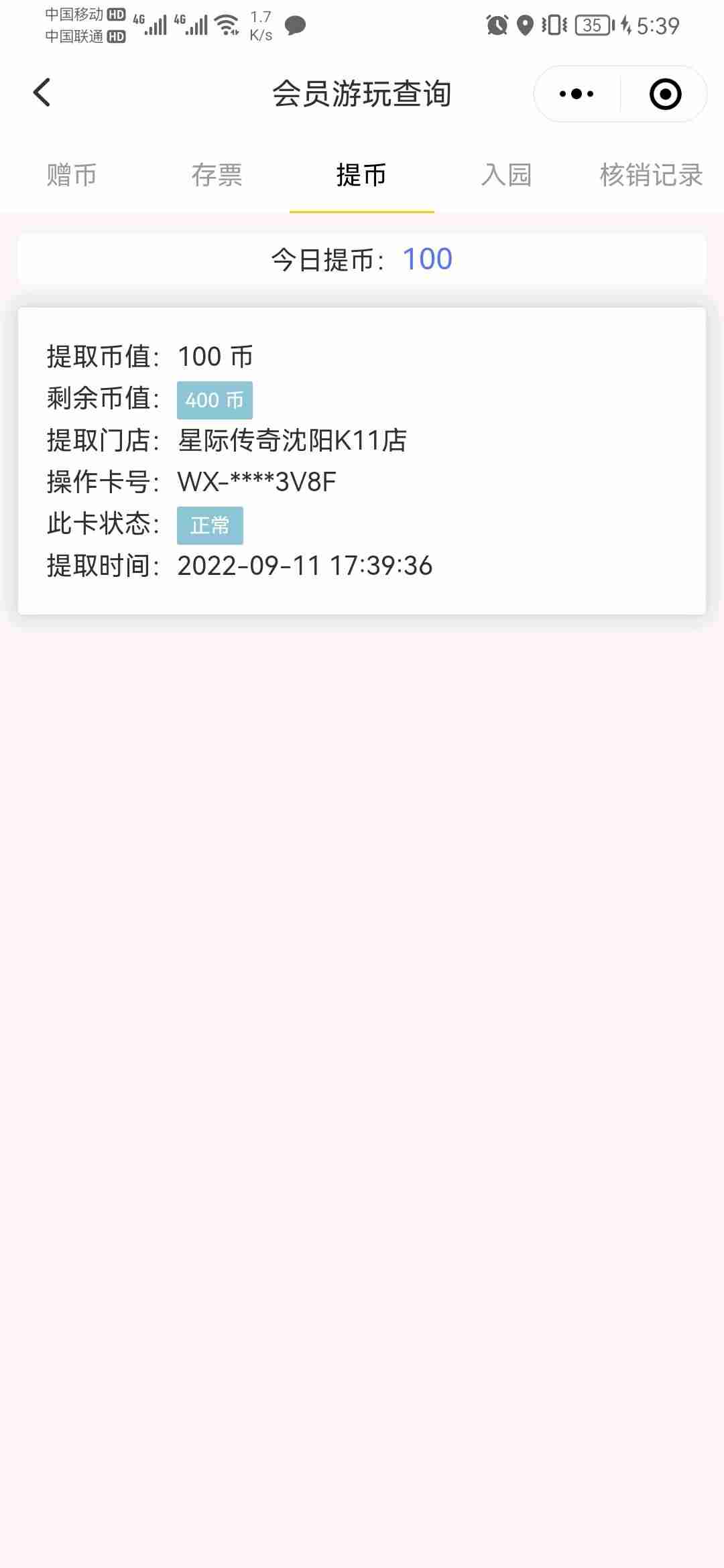Select the 提币 tab

click(361, 176)
